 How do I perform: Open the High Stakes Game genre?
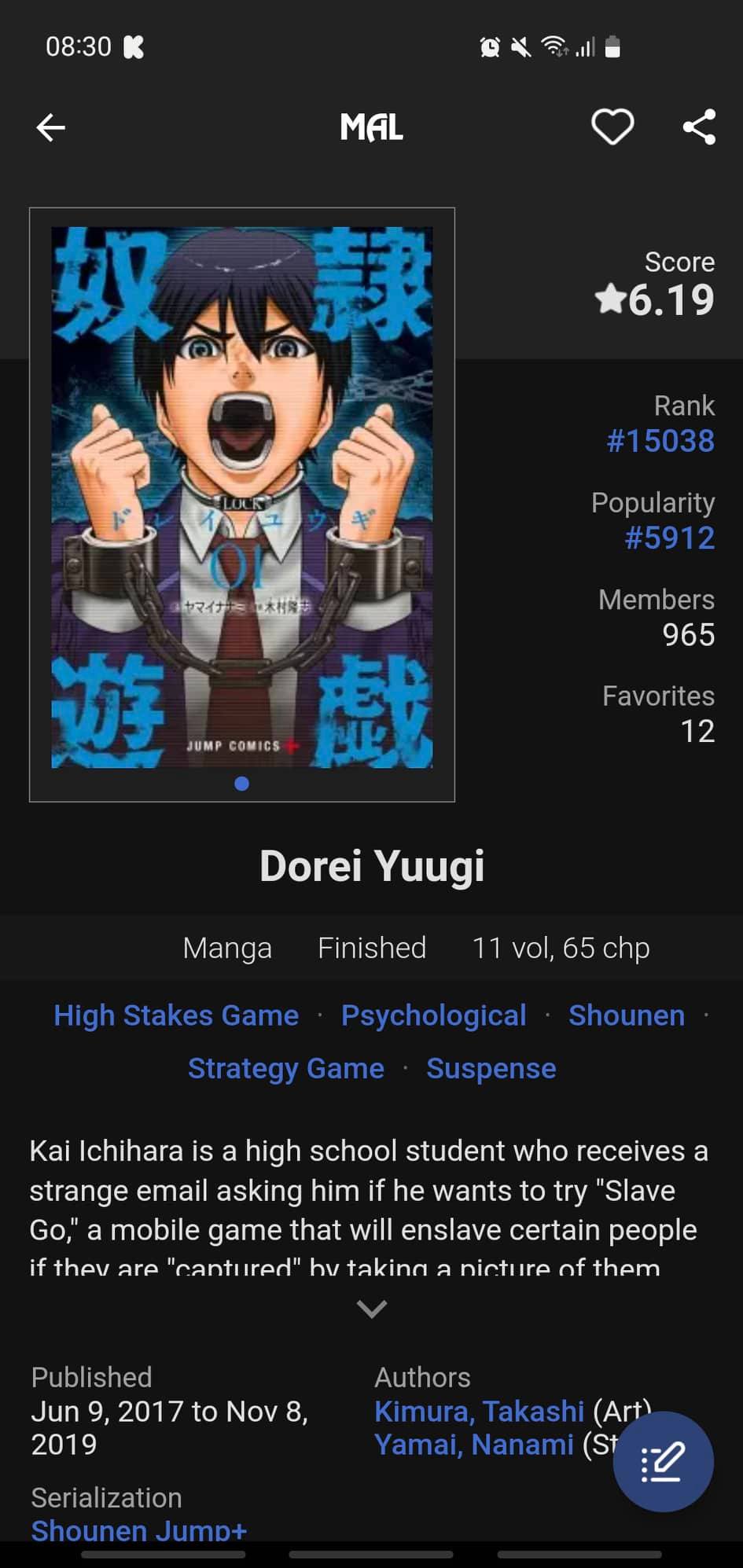click(176, 1015)
